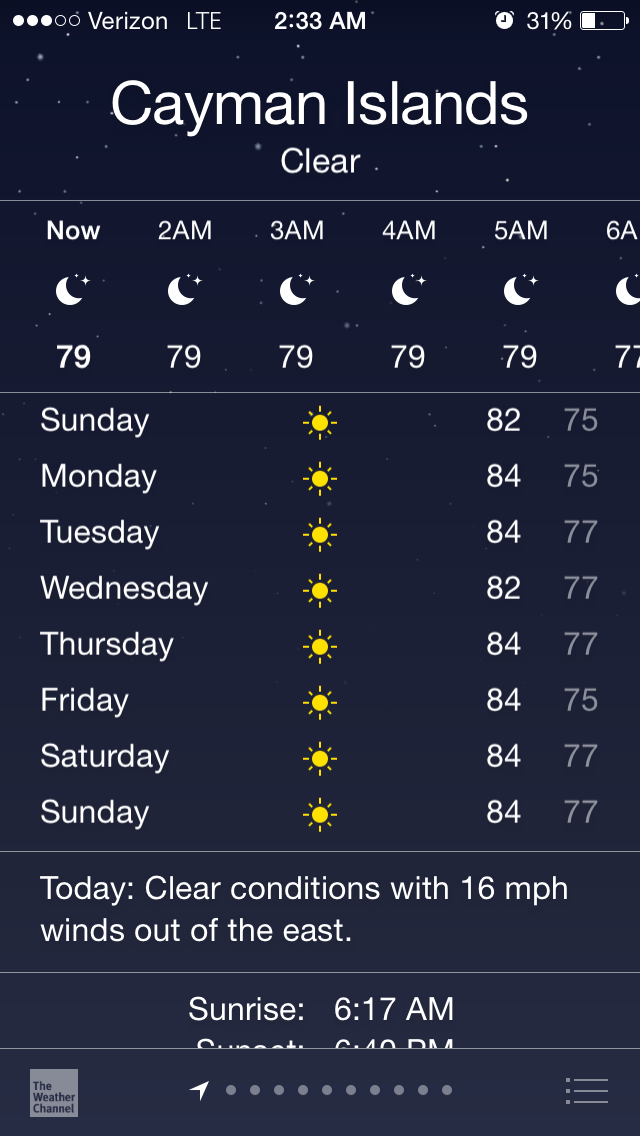Tap the page indicator dots
The image size is (640, 1136).
(x=321, y=1090)
